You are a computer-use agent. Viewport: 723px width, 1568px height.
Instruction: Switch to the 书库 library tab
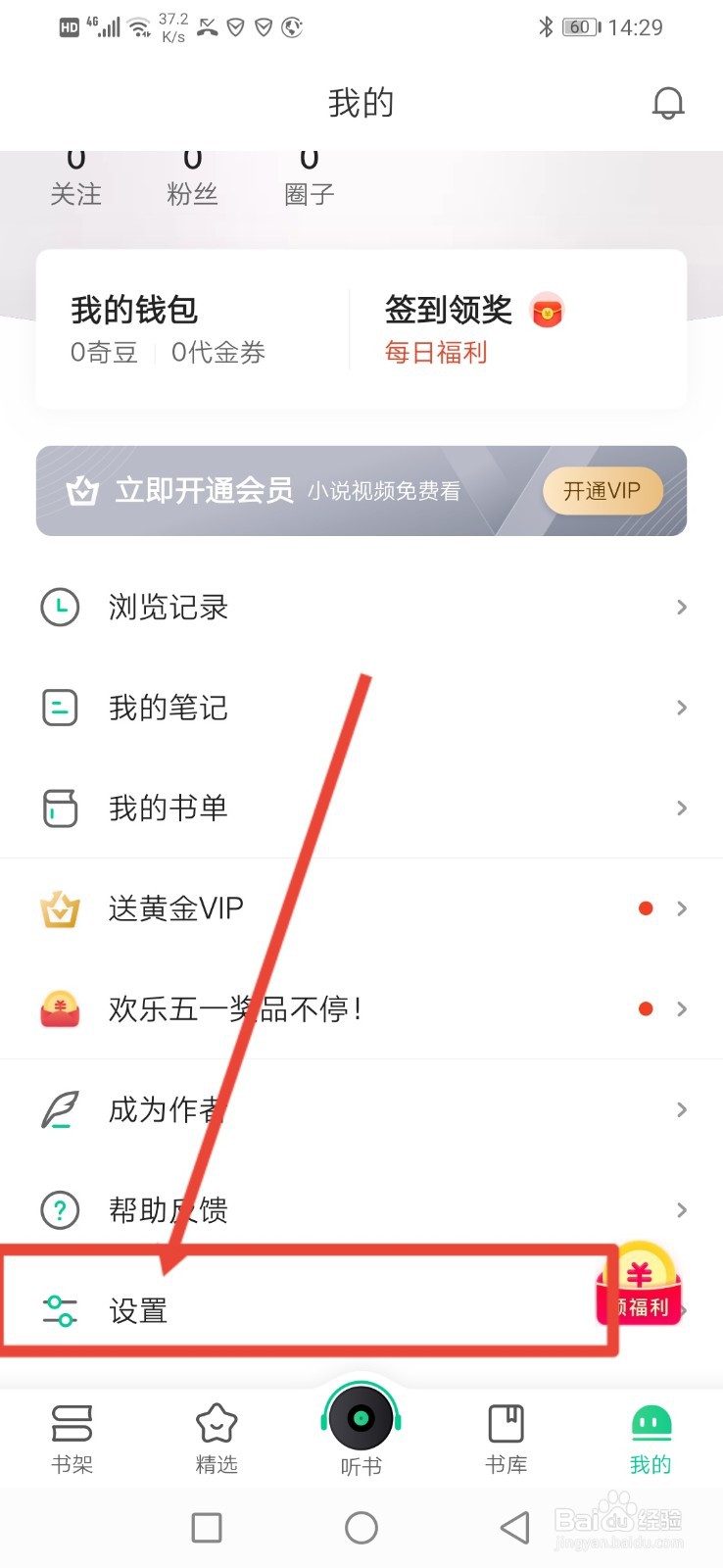click(x=506, y=1436)
